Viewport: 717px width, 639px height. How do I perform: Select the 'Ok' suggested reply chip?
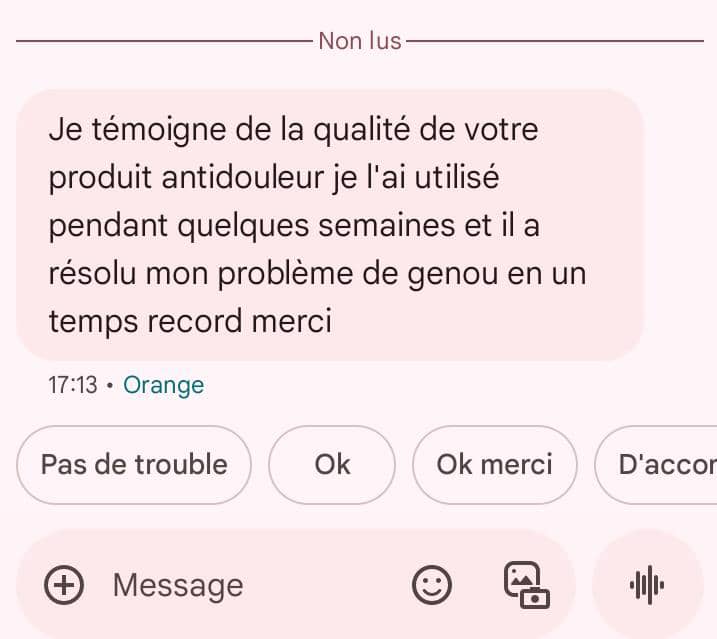click(332, 465)
